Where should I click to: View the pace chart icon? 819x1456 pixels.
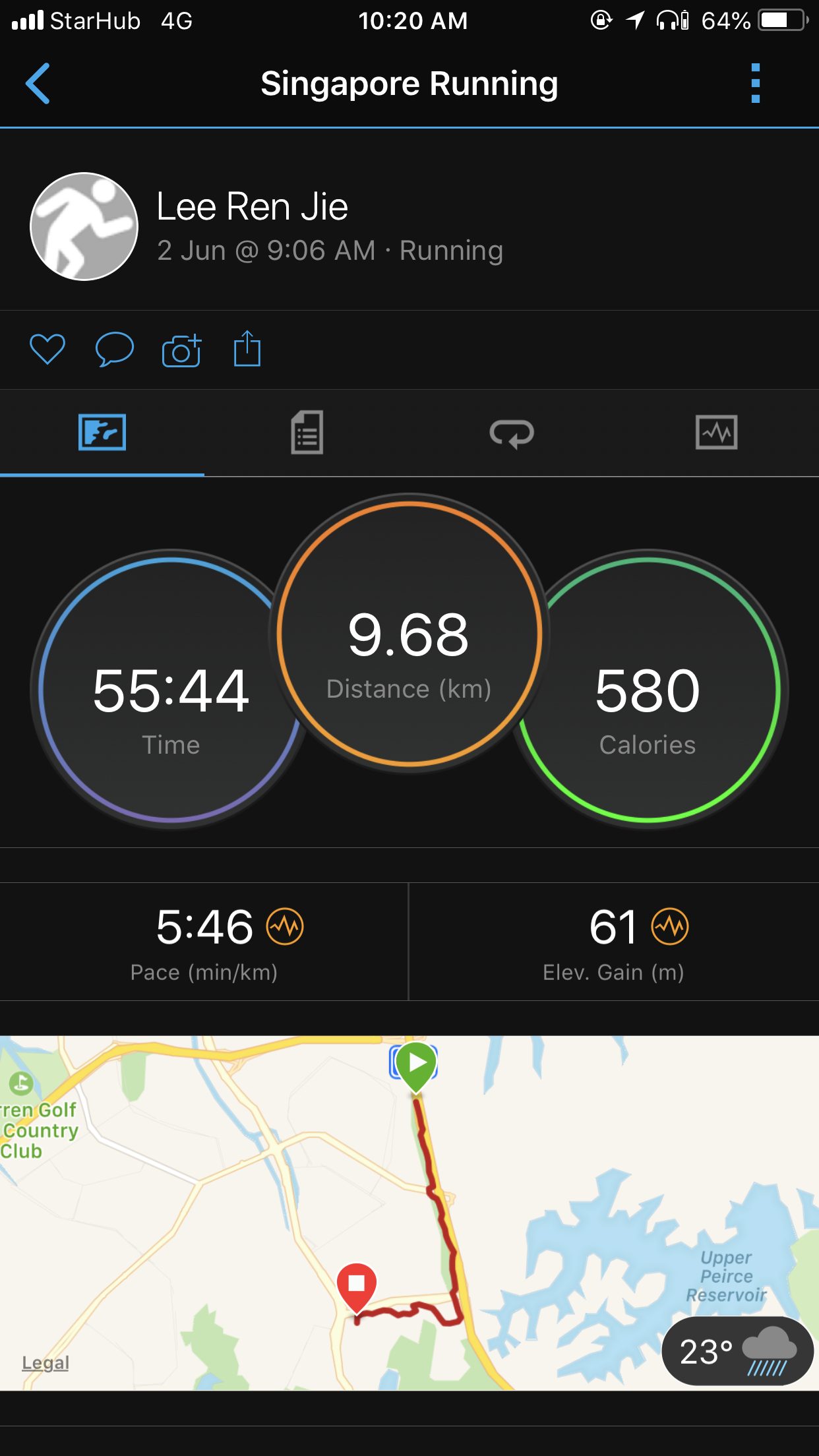285,926
